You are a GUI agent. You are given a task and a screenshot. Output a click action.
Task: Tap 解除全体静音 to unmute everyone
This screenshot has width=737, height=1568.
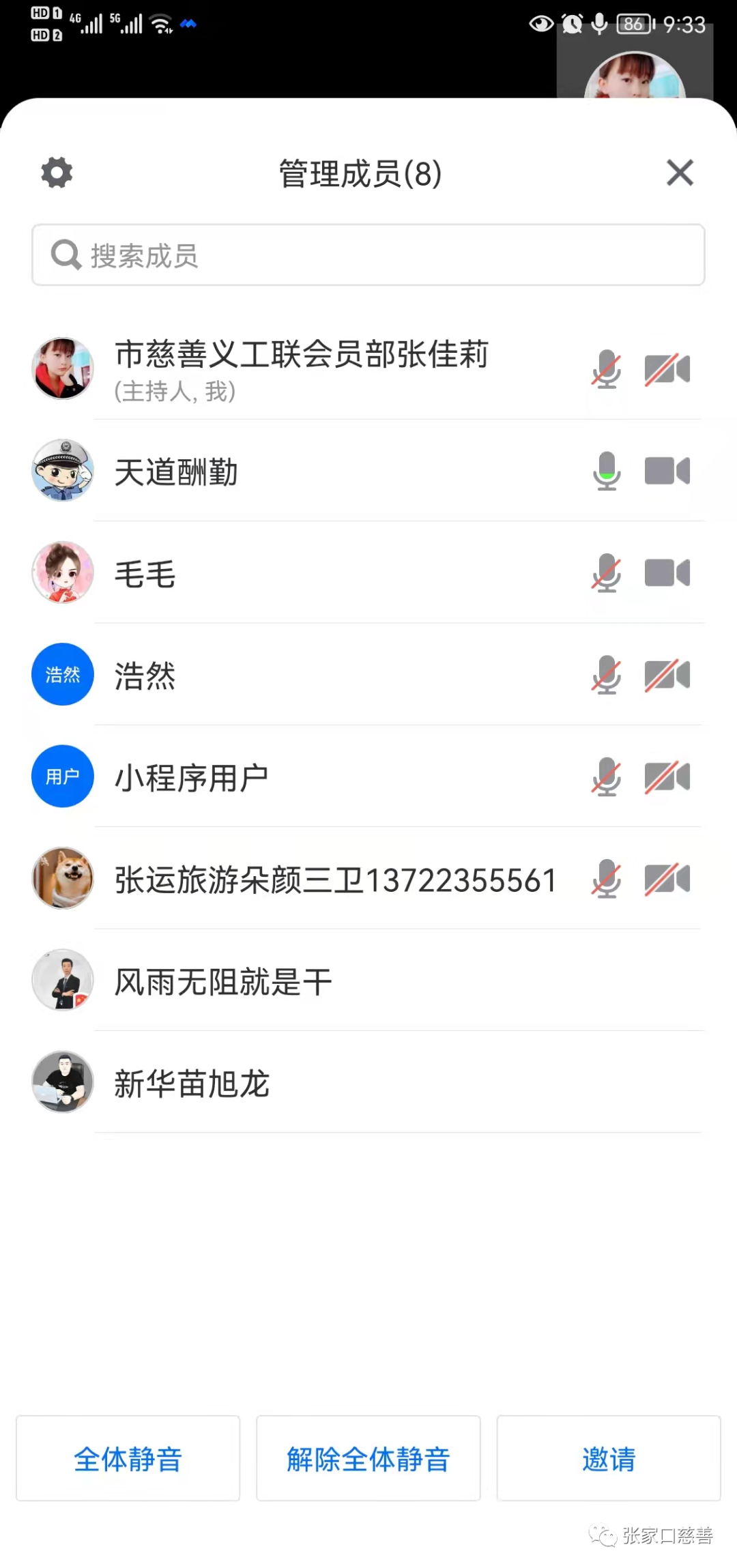coord(369,1459)
